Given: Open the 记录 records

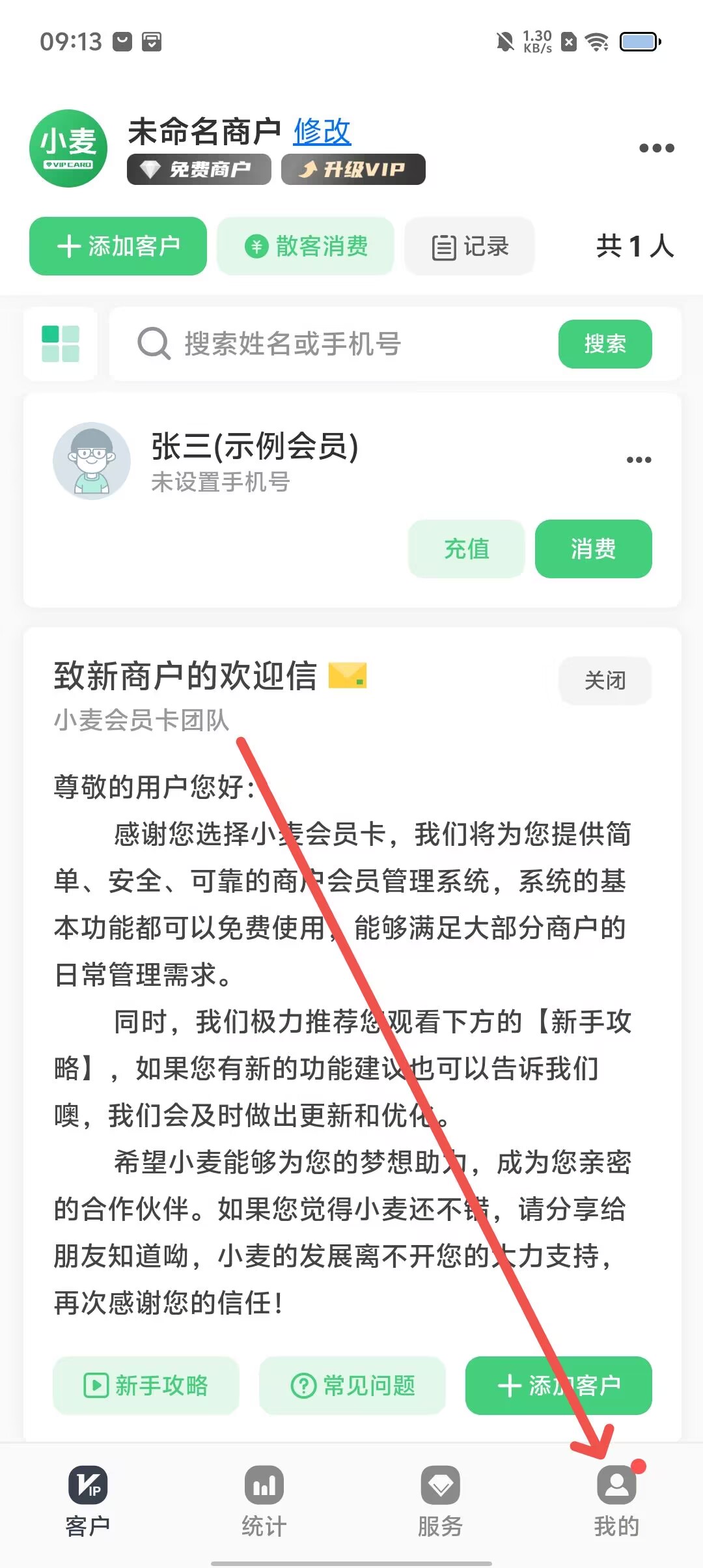Looking at the screenshot, I should point(469,247).
